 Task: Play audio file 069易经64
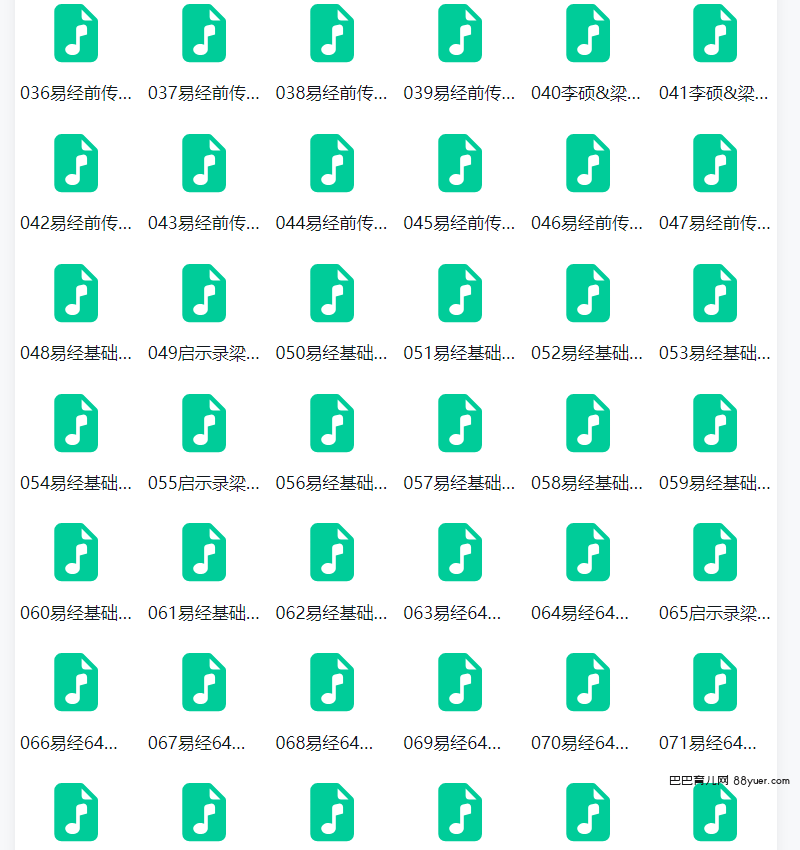pyautogui.click(x=460, y=683)
